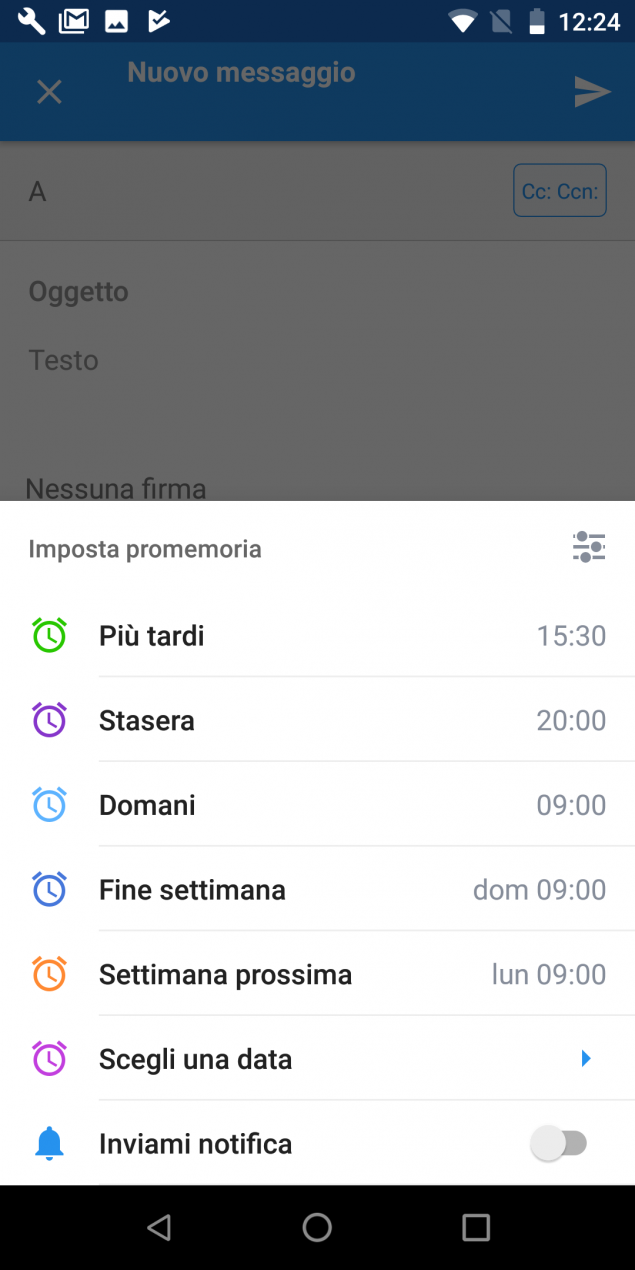Screen dimensions: 635x1270
Task: Open reminder settings sliders icon
Action: [589, 547]
